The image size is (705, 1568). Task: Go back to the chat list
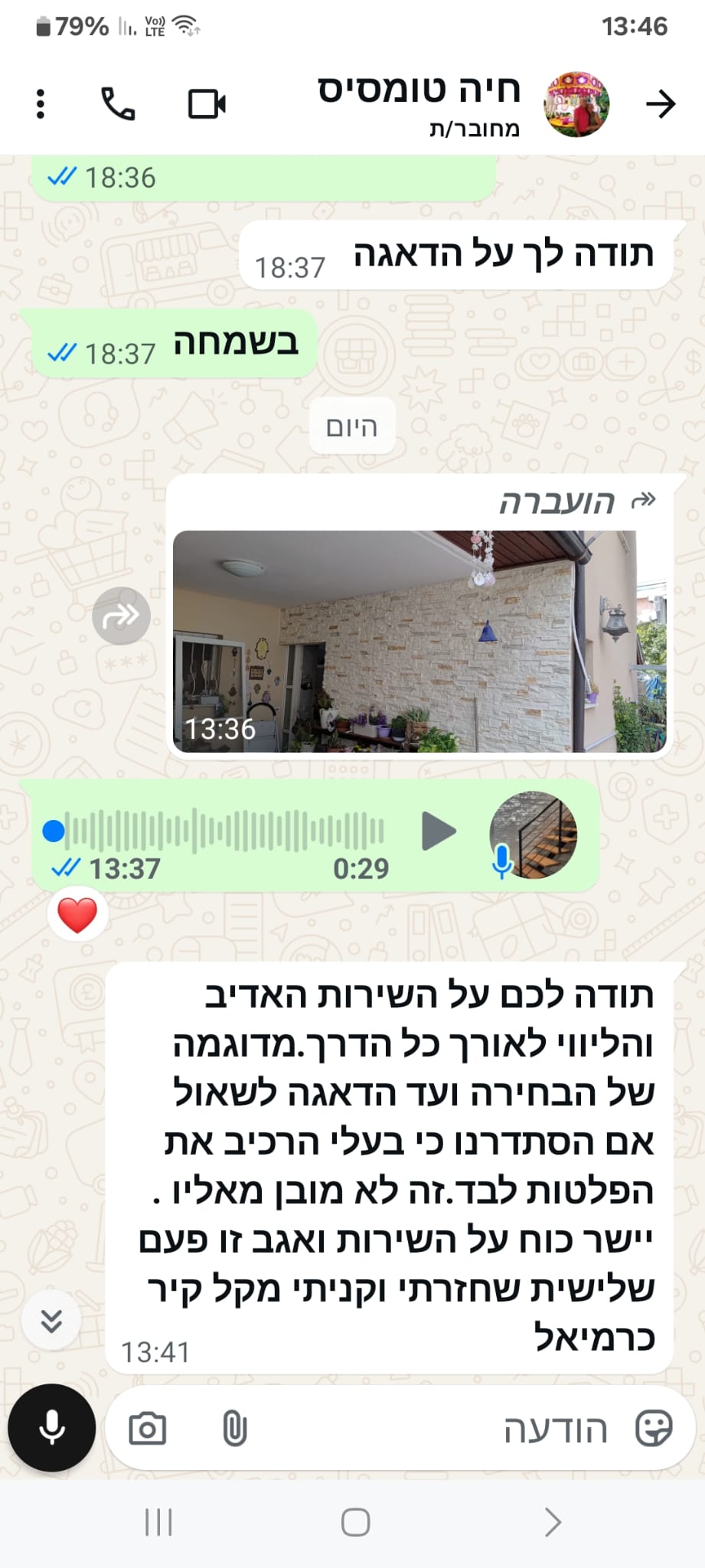tap(661, 104)
